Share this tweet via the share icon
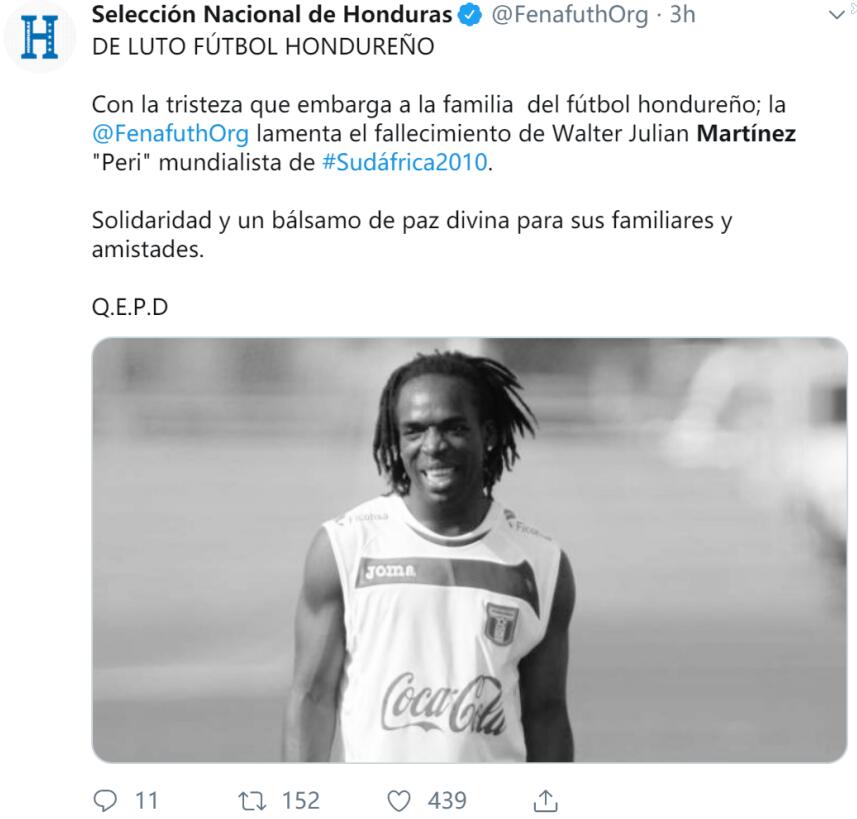Image resolution: width=857 pixels, height=819 pixels. [546, 800]
